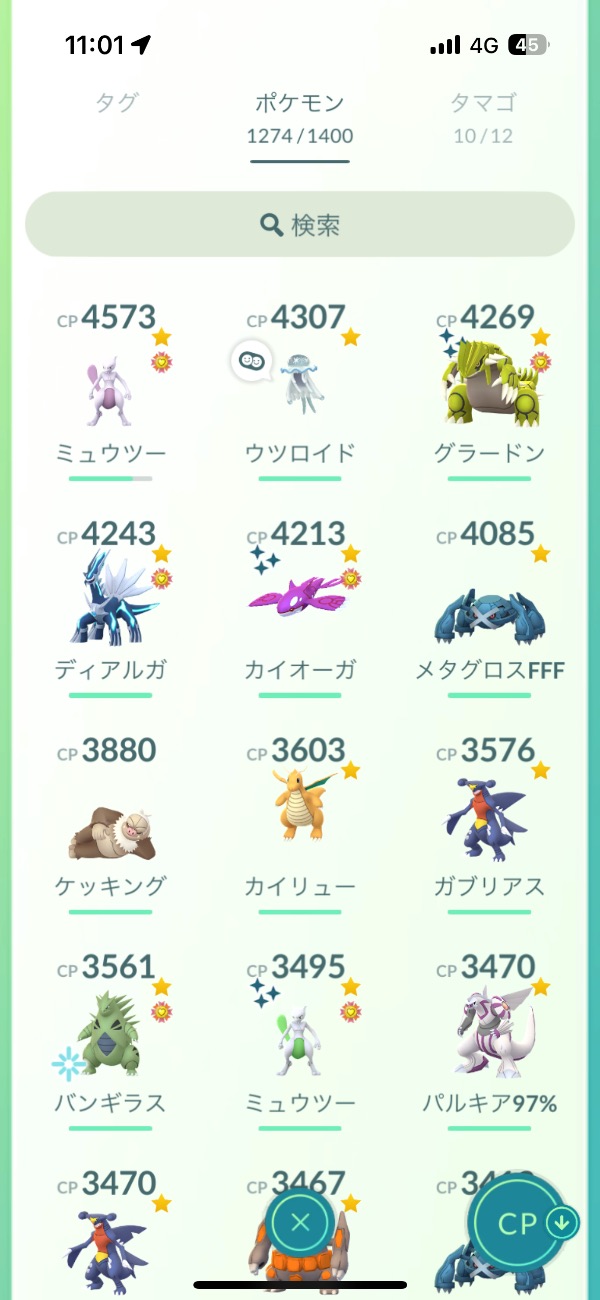Switch to the タマゴ tab

483,116
